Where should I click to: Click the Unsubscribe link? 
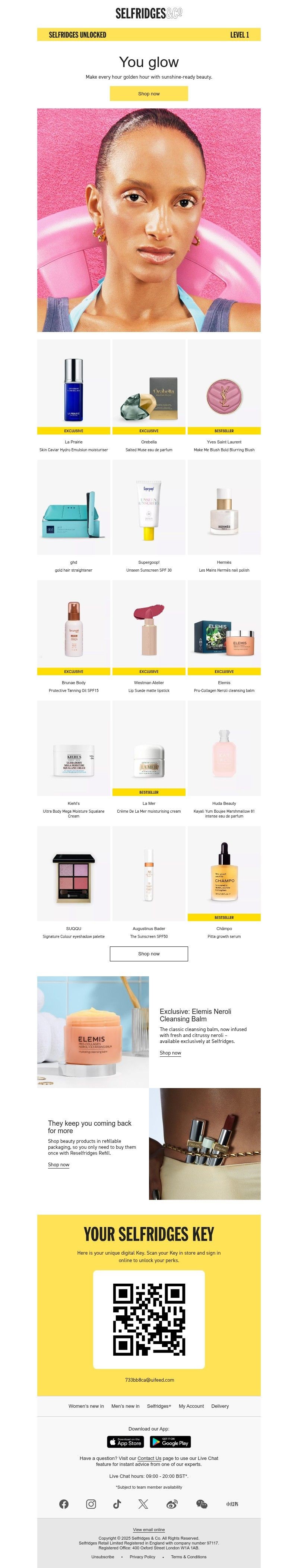(x=103, y=1556)
